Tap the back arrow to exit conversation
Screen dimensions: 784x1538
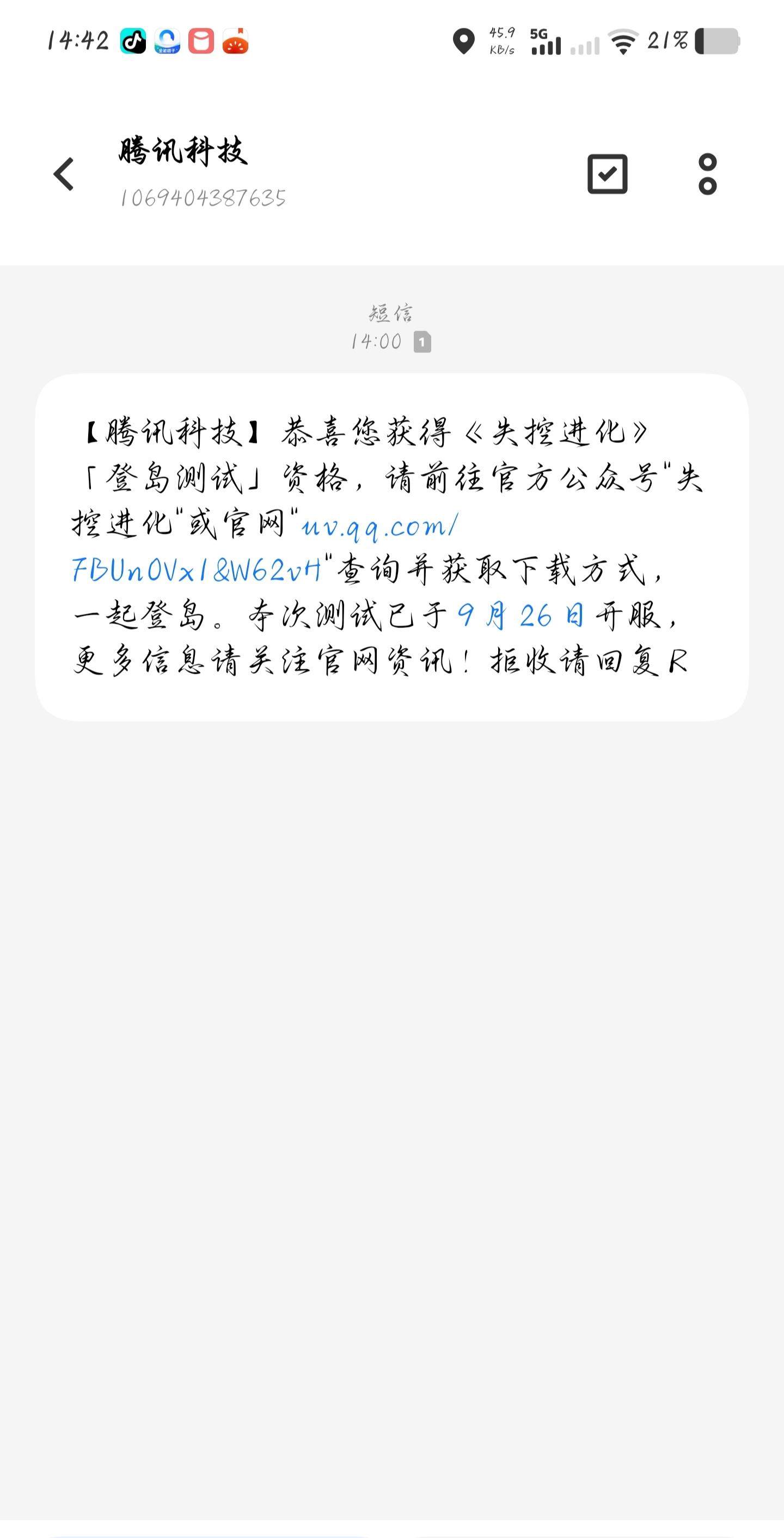tap(63, 174)
